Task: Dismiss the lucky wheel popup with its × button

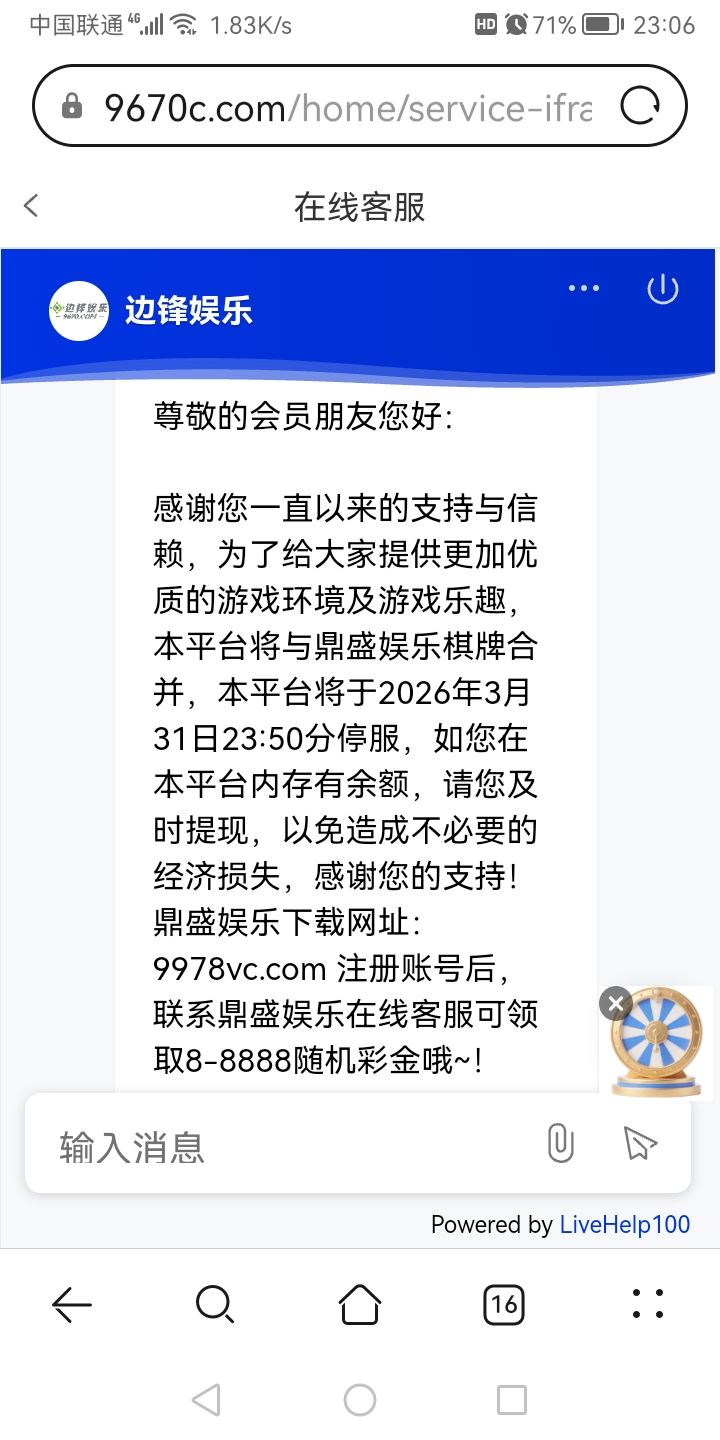Action: coord(615,1004)
